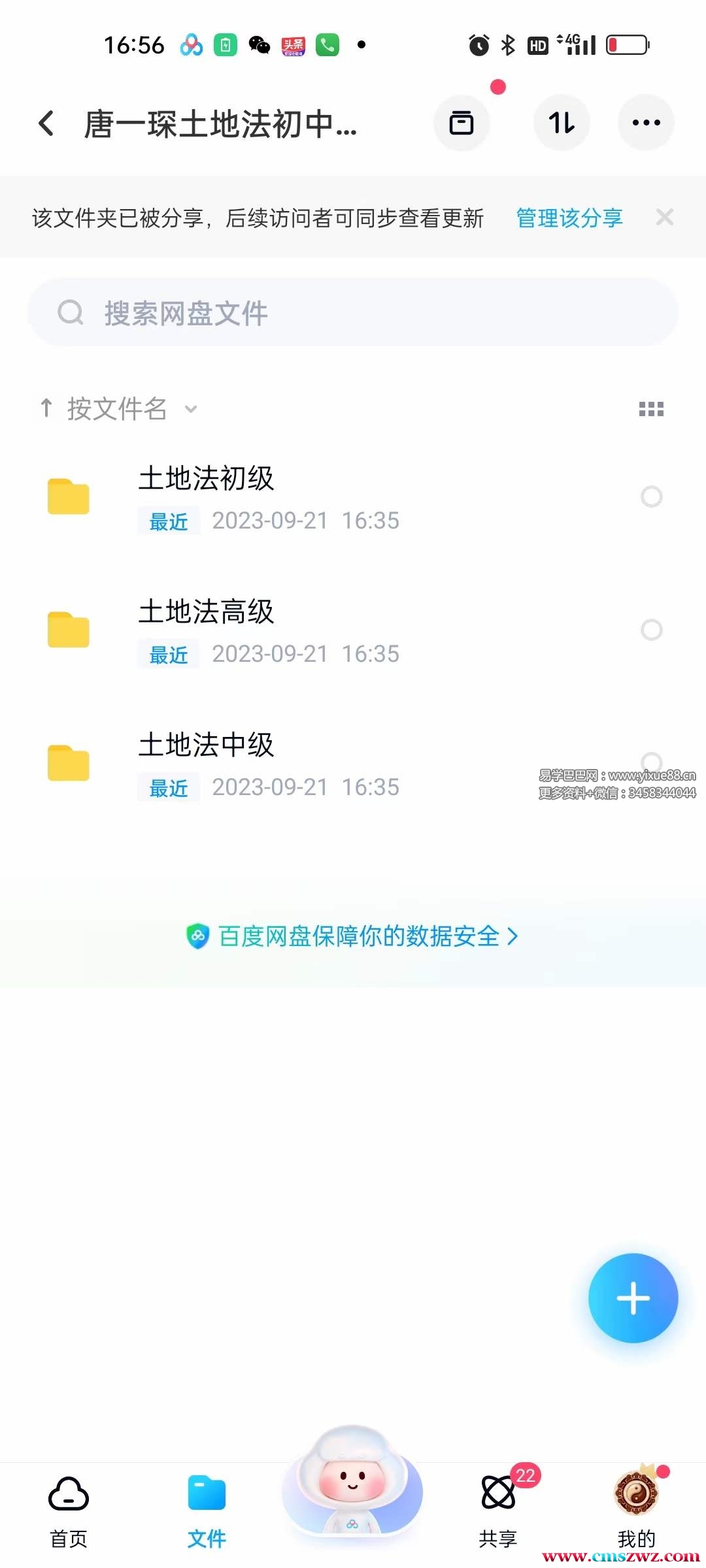Select the 土地法初级 folder checkbox
Image resolution: width=706 pixels, height=1568 pixels.
pyautogui.click(x=651, y=497)
